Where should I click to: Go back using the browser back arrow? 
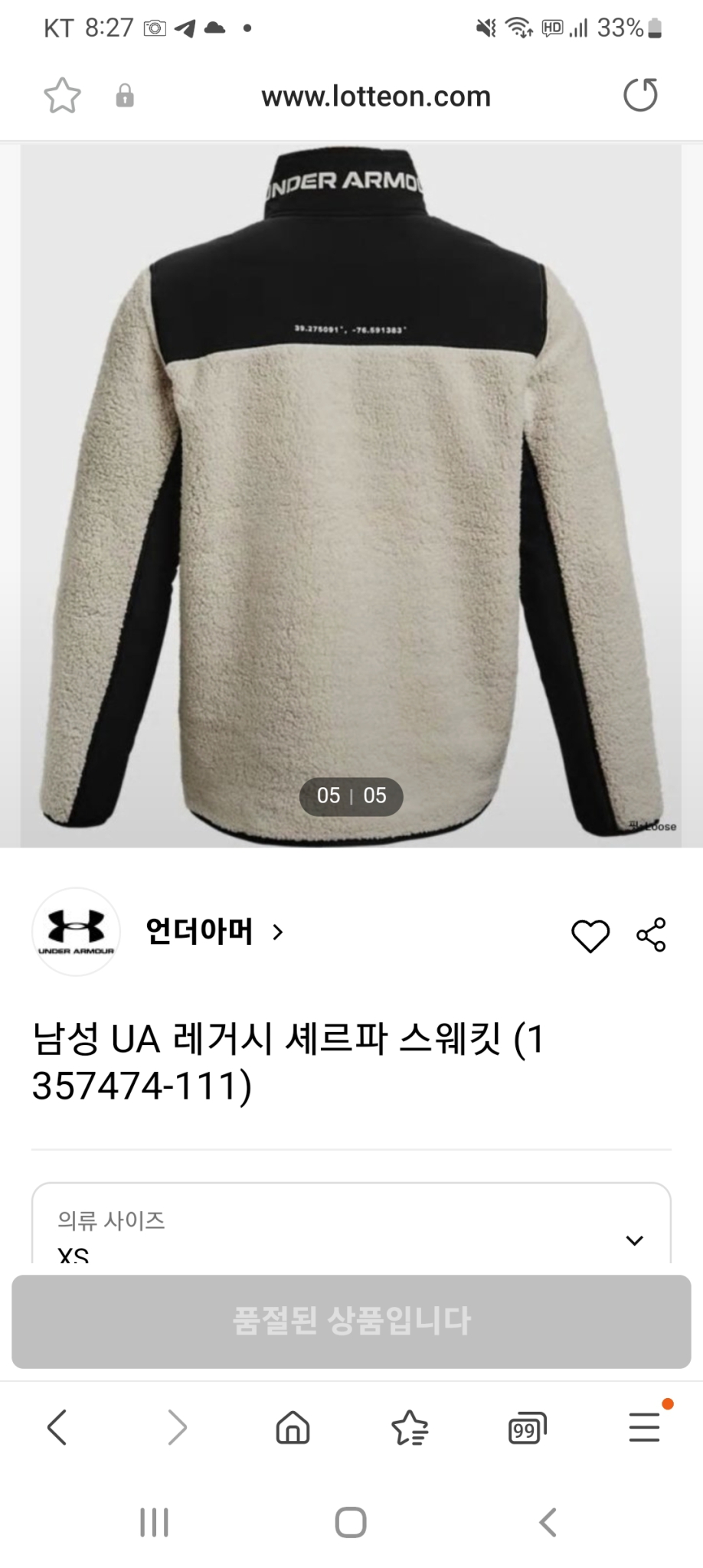(x=56, y=1426)
